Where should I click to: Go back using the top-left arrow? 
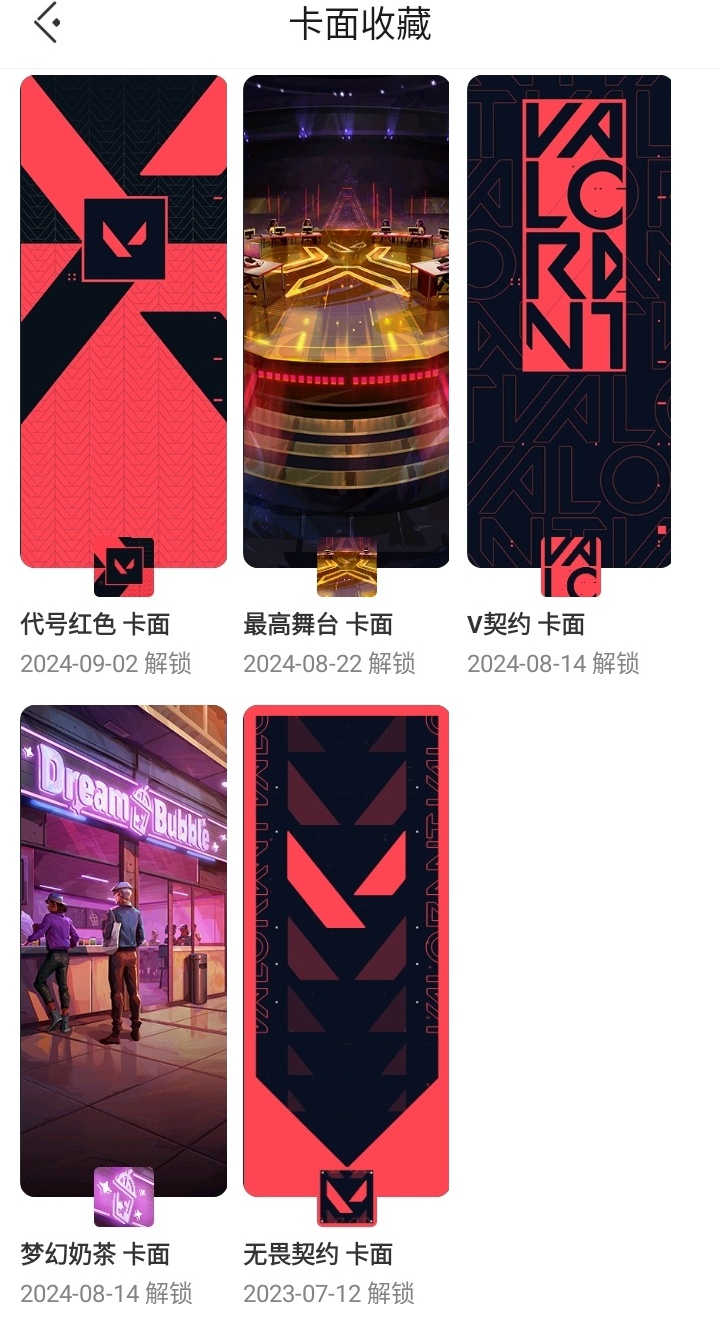click(47, 24)
